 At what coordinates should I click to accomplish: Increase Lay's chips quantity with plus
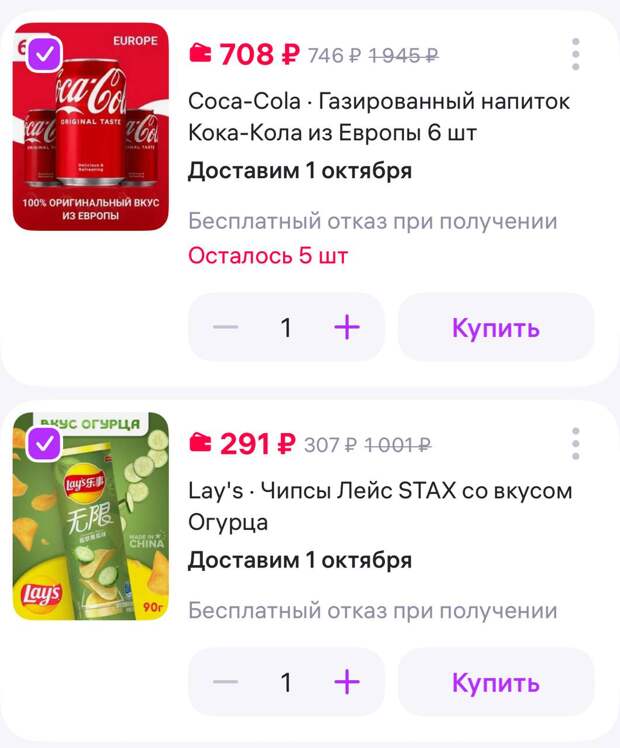click(346, 682)
